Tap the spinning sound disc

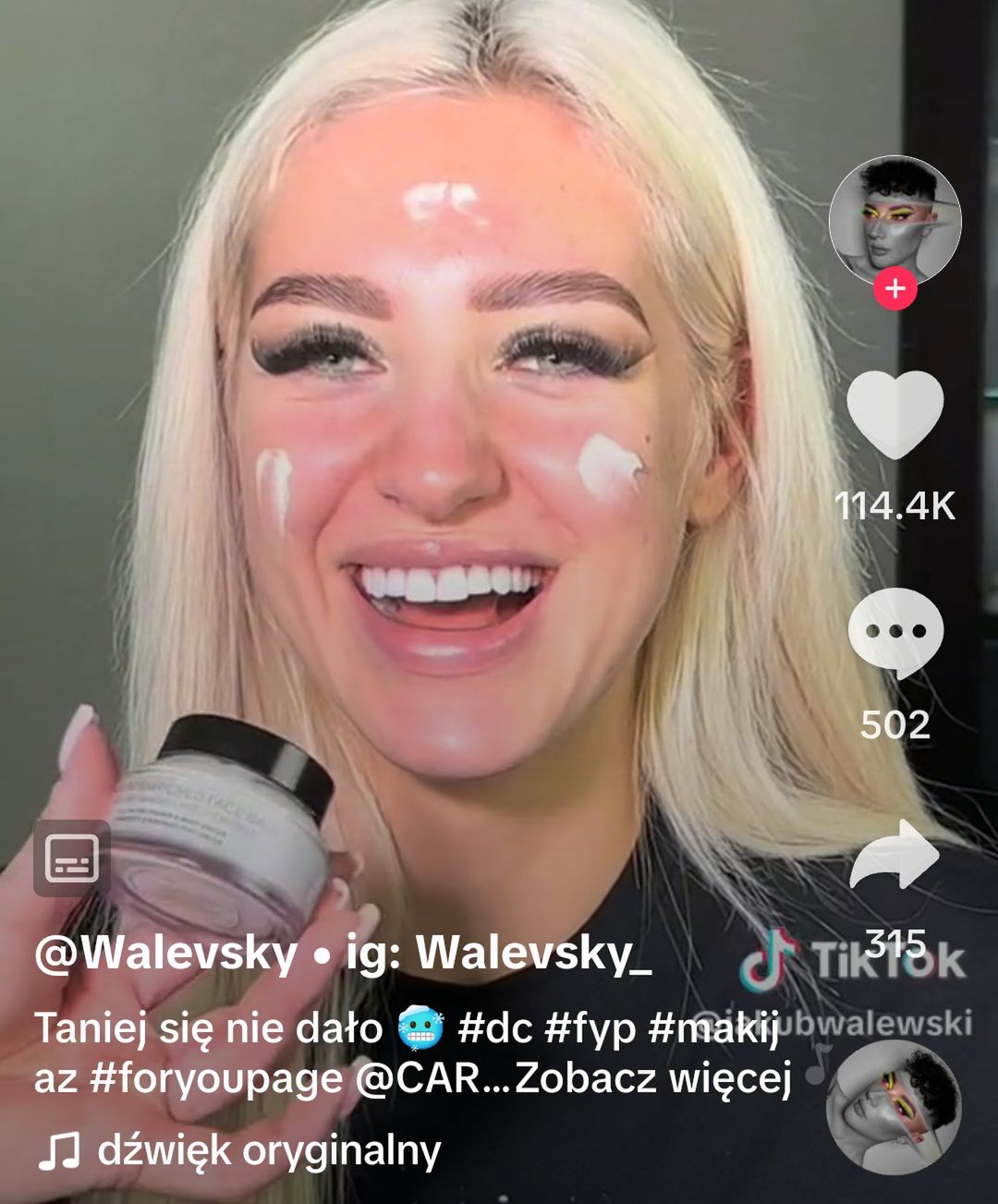coord(894,1107)
